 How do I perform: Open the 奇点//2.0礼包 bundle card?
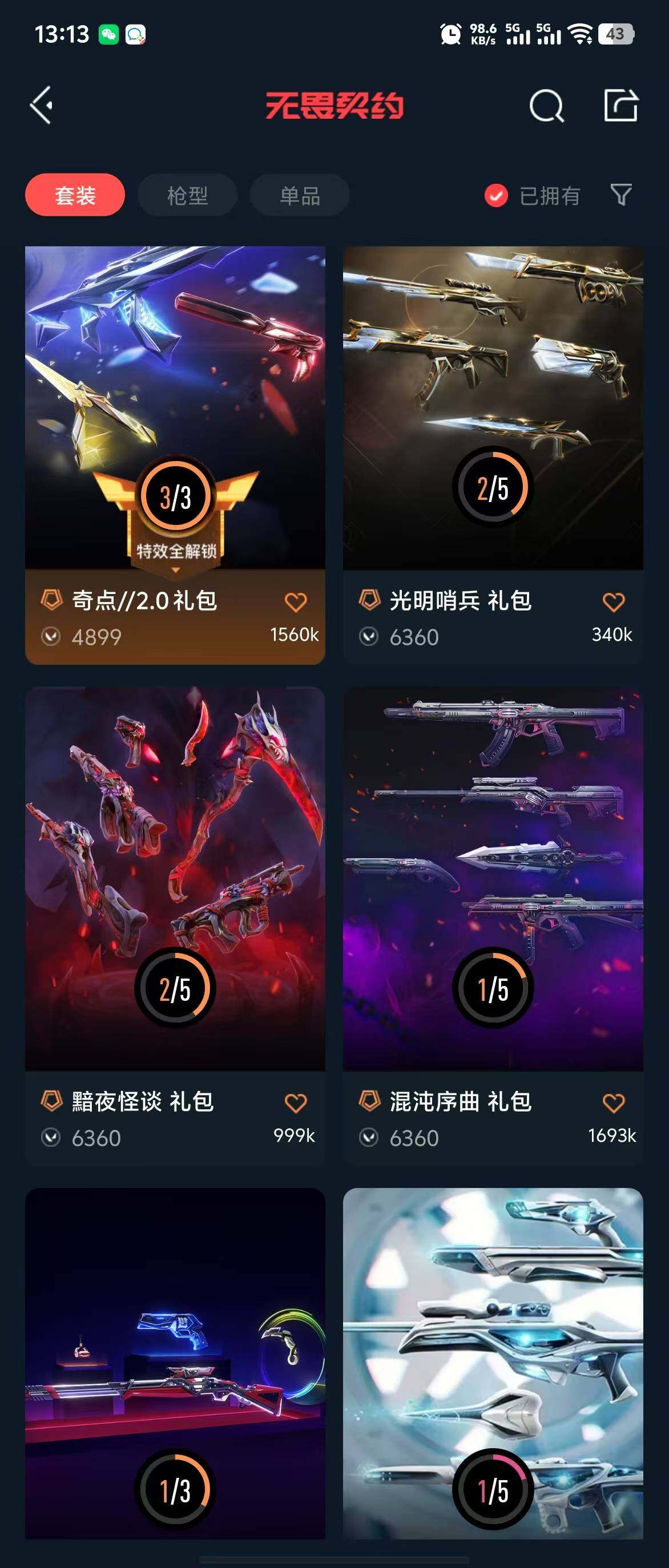tap(175, 408)
